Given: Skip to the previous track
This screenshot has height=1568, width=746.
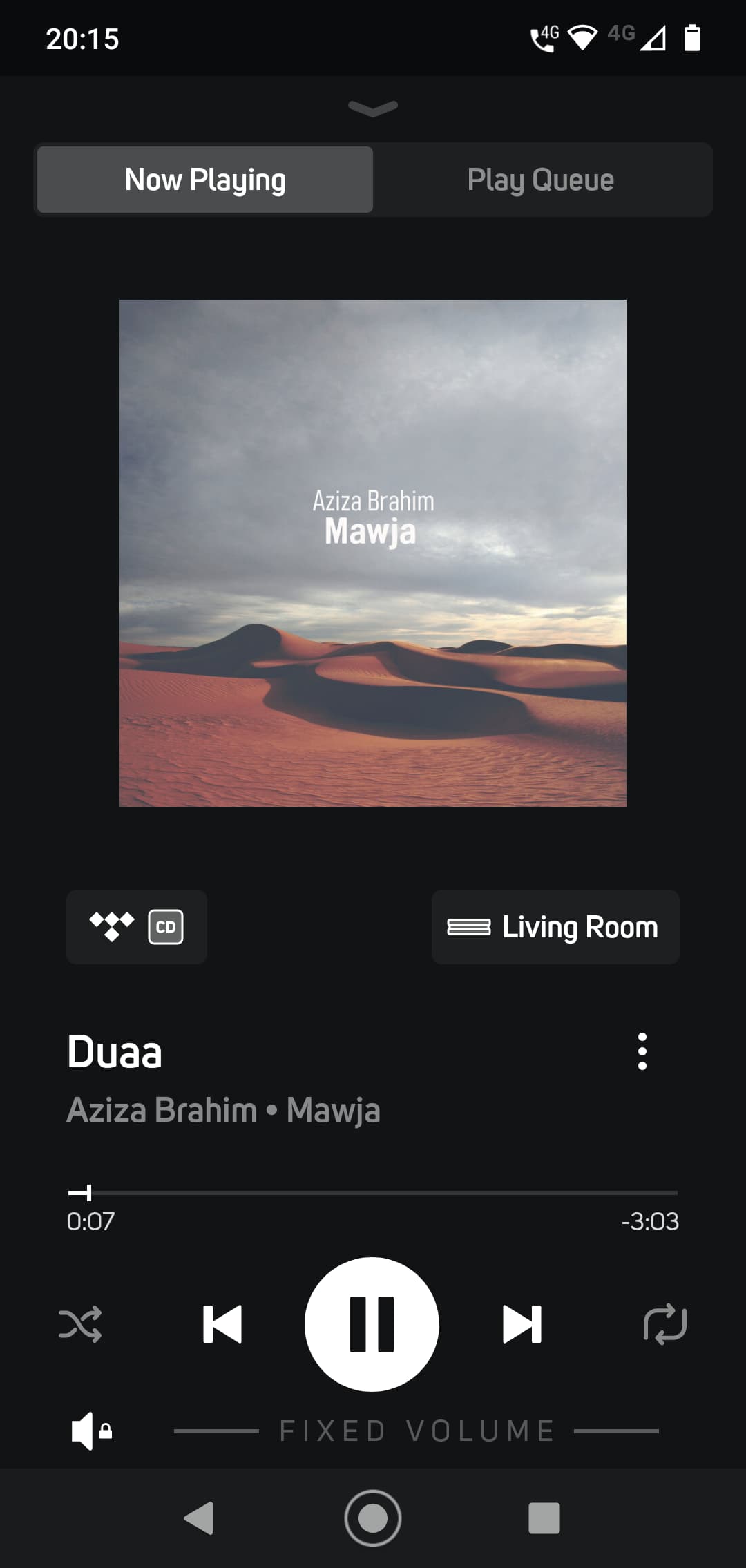Looking at the screenshot, I should [x=222, y=1324].
